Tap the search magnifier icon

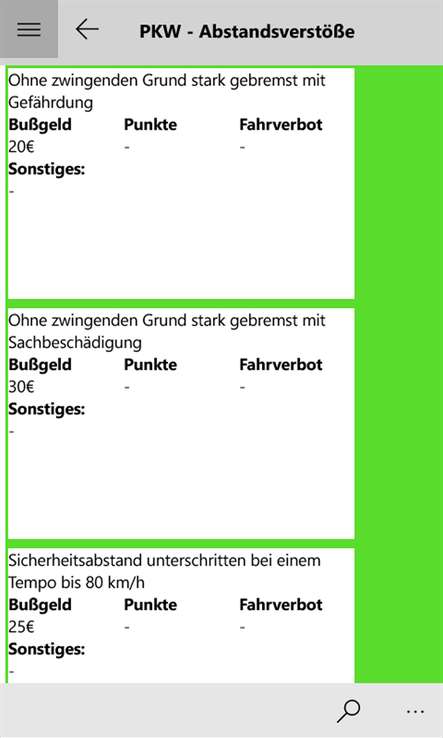[x=348, y=711]
